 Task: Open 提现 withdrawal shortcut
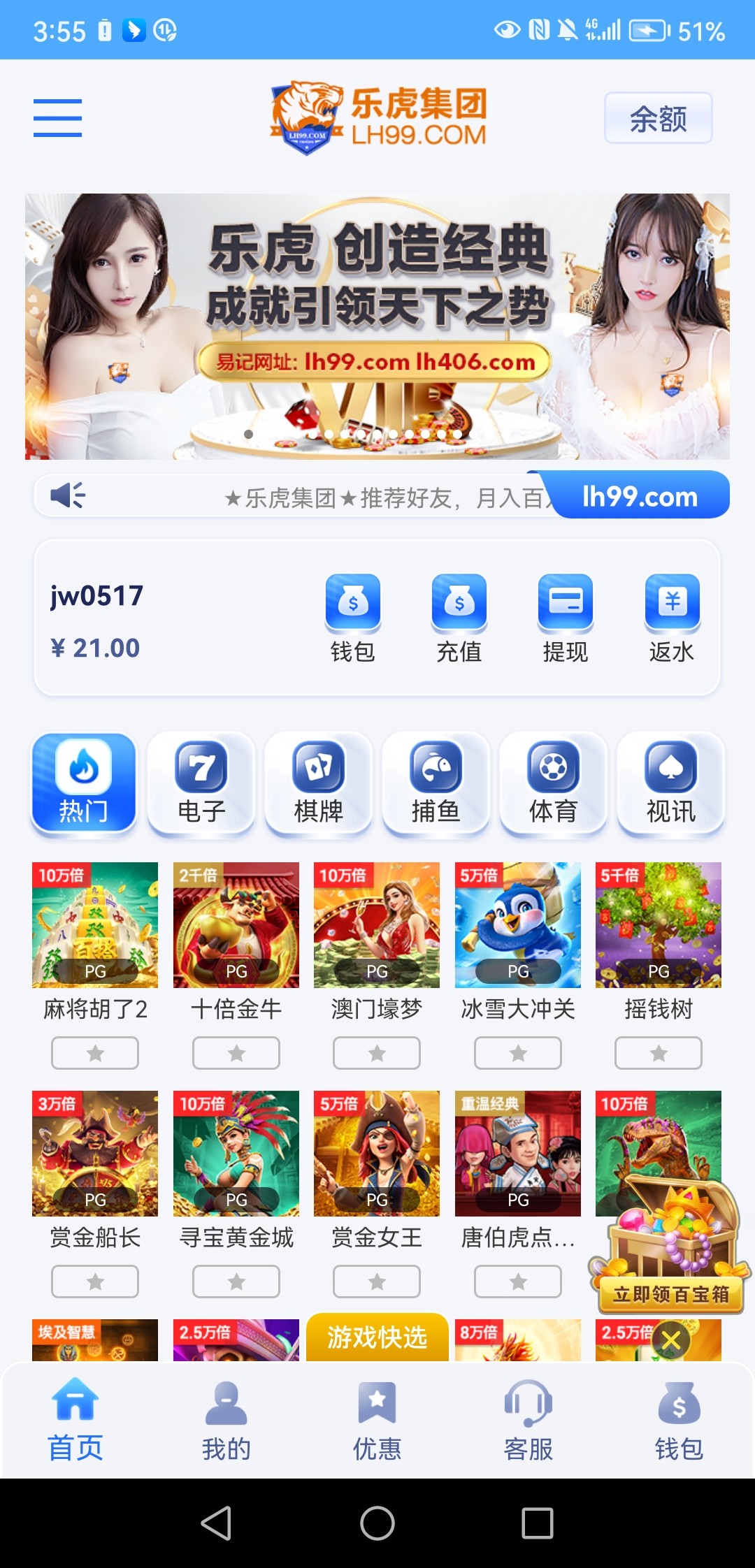[565, 618]
